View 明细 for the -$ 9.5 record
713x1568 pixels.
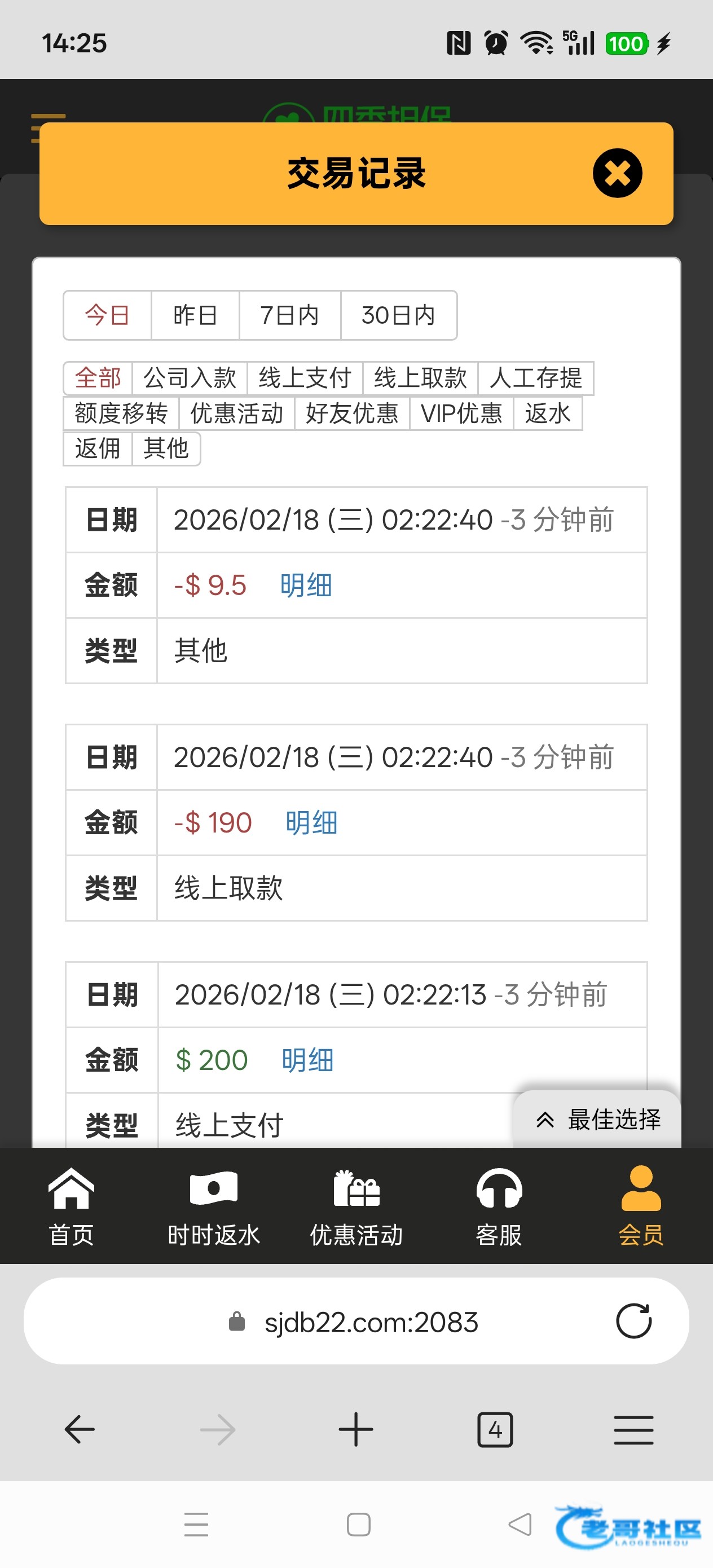[x=306, y=585]
